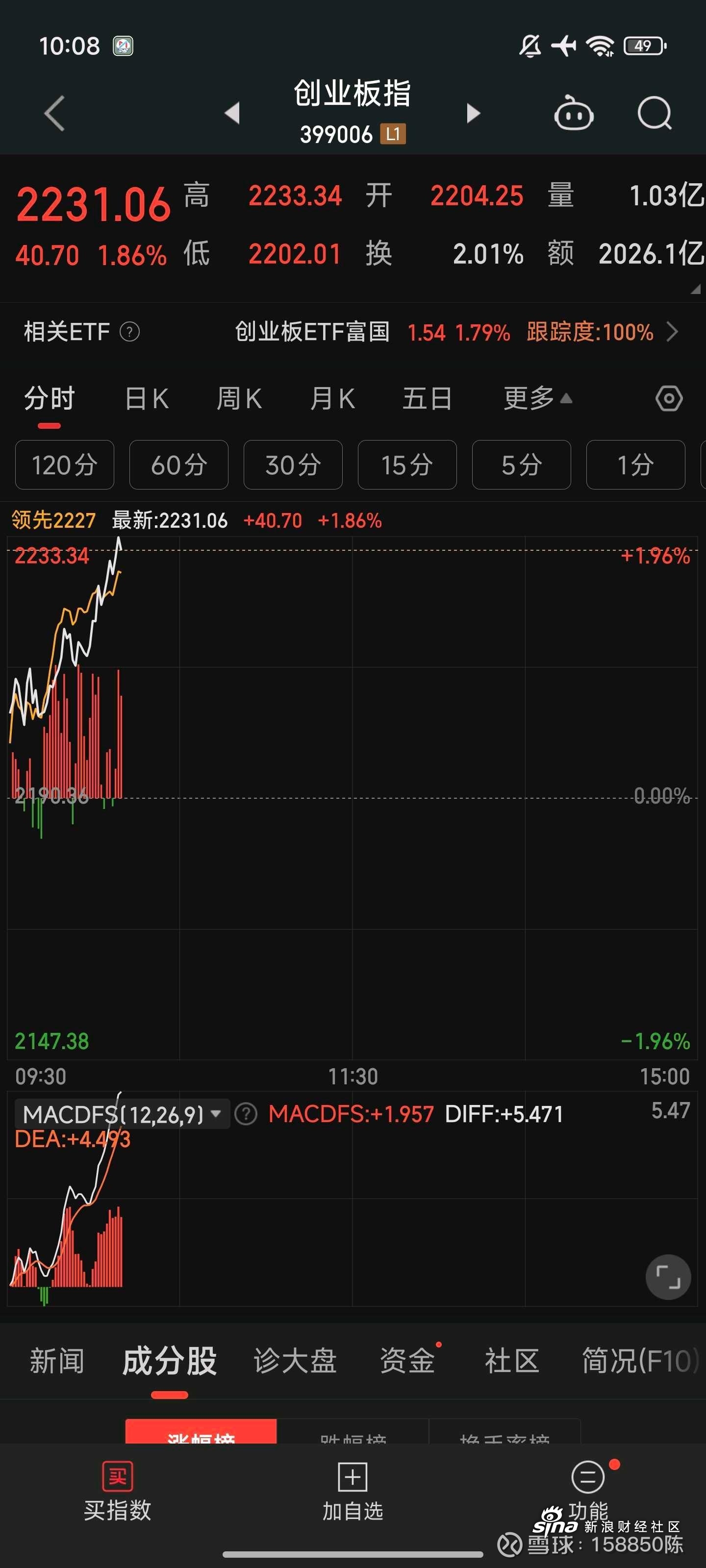Screen dimensions: 706x1568
Task: Open the MACDFS(12,26,9) indicator dropdown
Action: 122,1115
